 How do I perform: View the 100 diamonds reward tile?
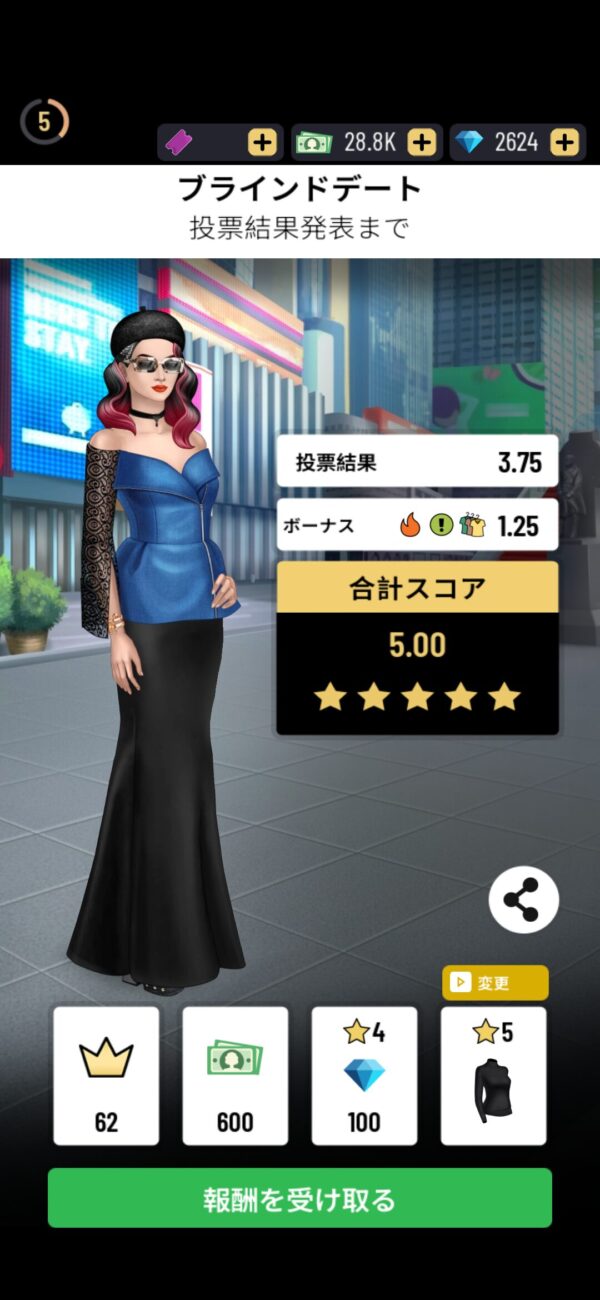click(364, 1075)
